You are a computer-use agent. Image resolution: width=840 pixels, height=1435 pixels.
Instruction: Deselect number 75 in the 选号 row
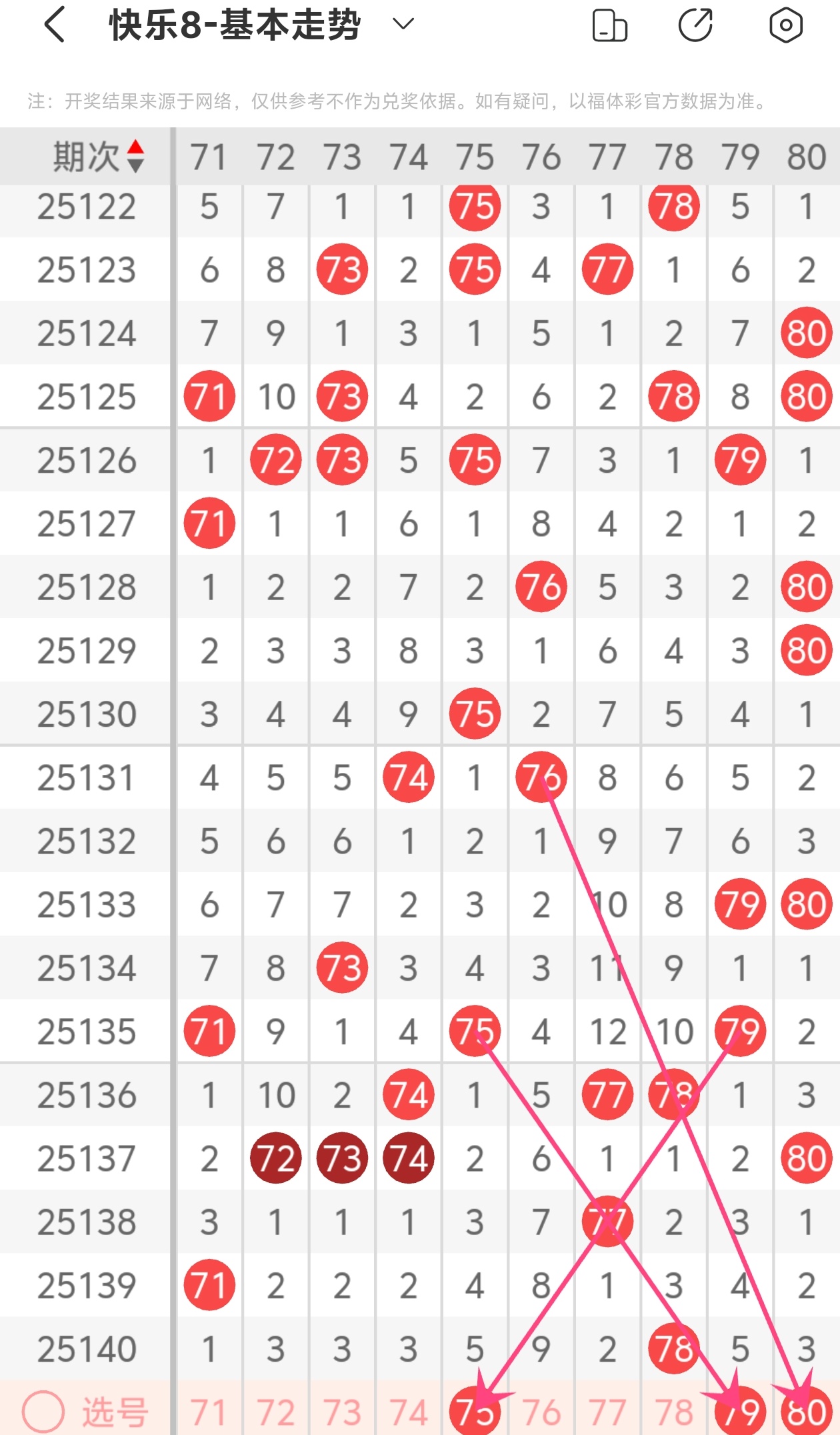click(x=475, y=1412)
